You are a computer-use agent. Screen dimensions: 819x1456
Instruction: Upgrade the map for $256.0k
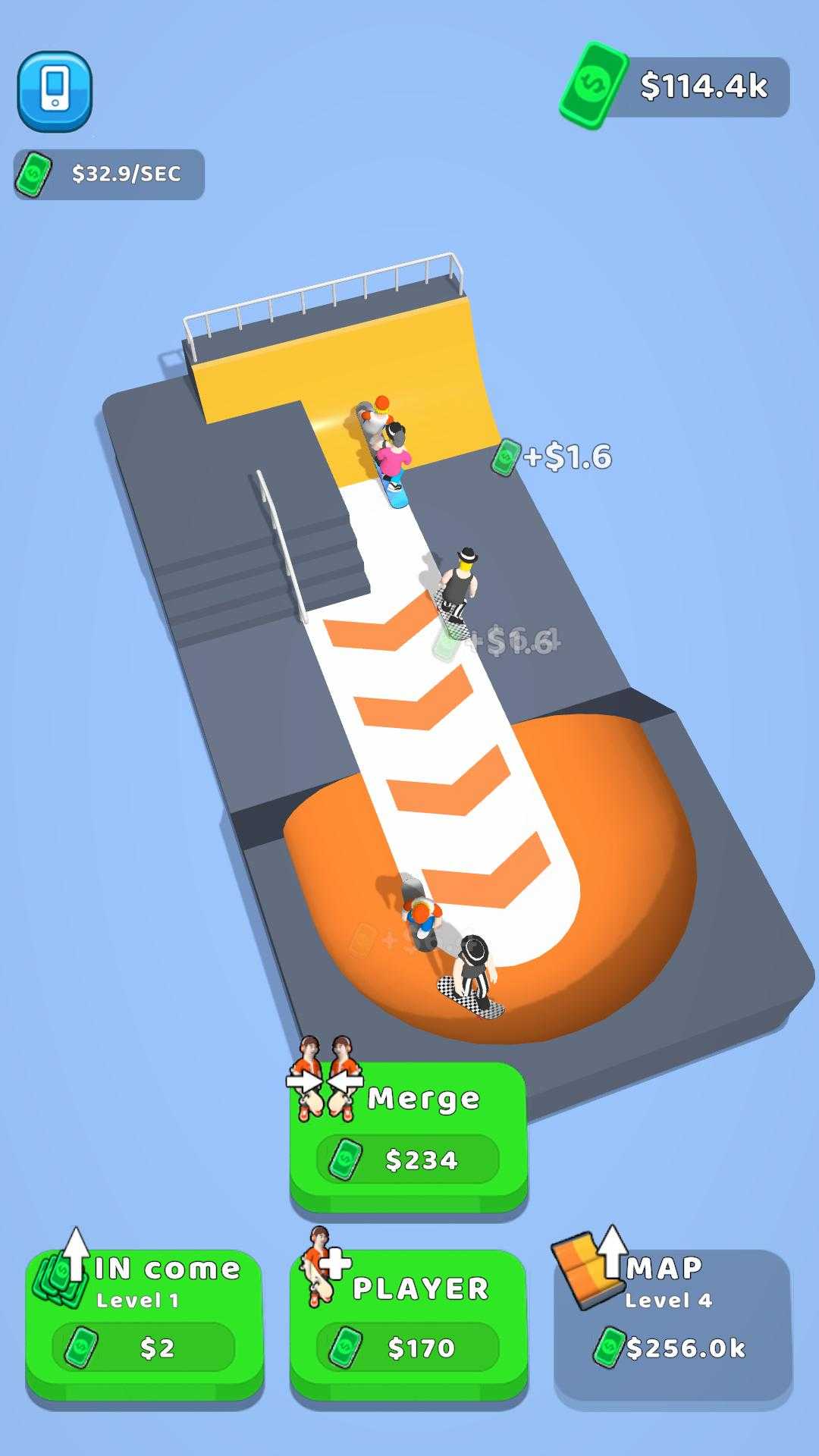[673, 1324]
